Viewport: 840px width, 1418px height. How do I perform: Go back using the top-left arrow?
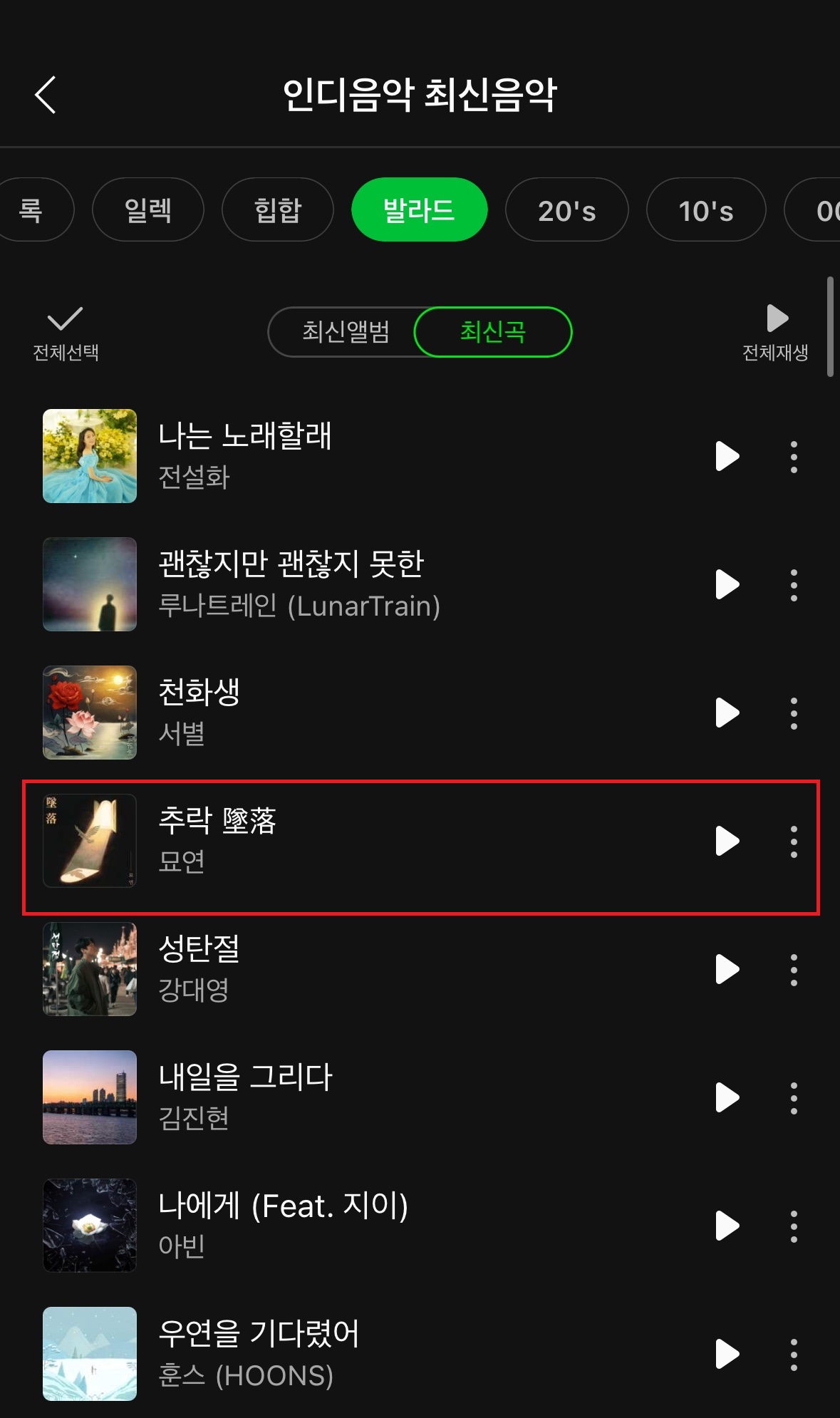coord(46,95)
